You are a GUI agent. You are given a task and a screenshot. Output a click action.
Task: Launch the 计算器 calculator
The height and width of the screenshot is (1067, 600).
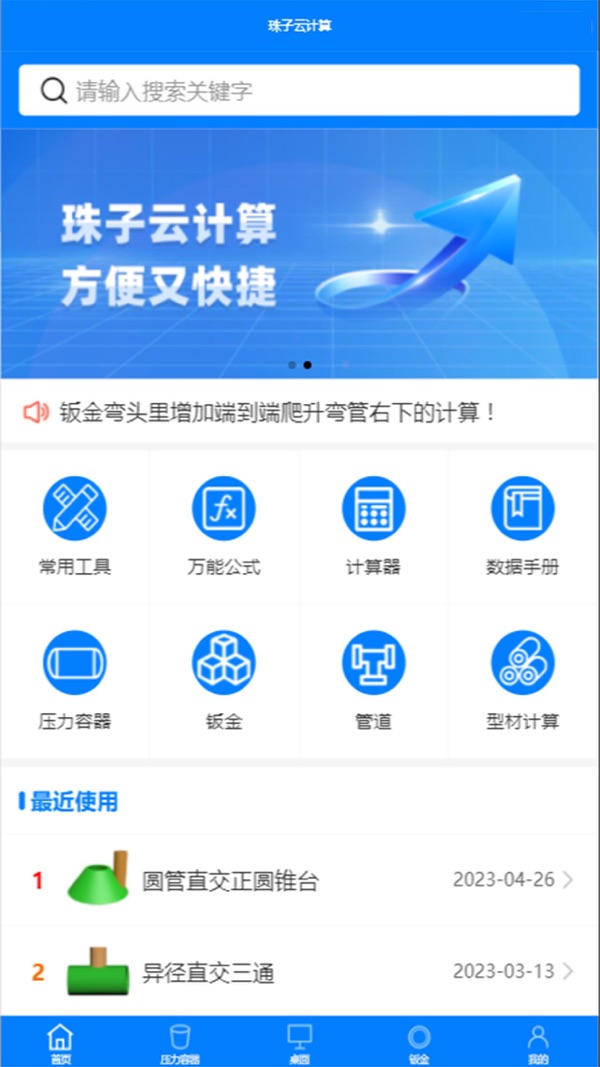pos(373,526)
